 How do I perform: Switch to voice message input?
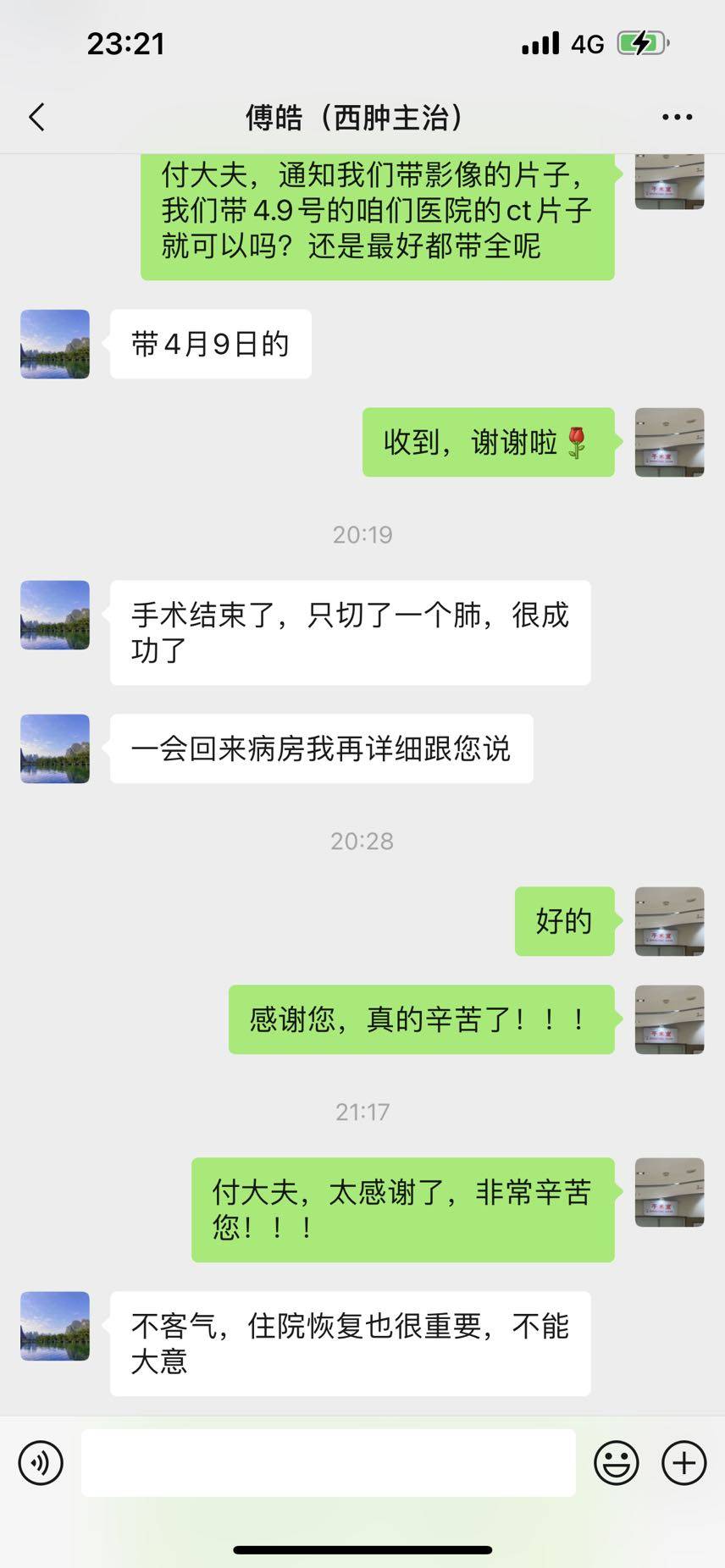click(41, 1462)
